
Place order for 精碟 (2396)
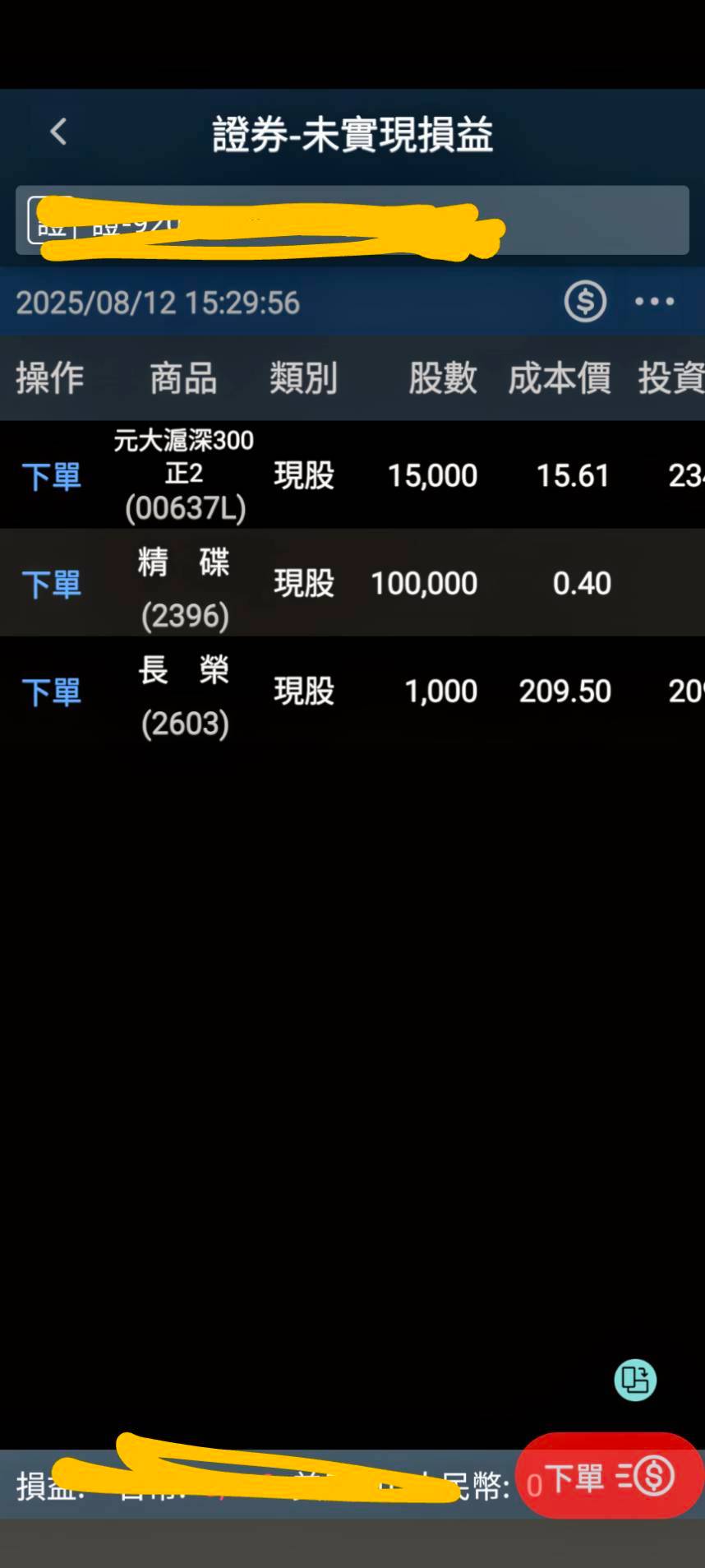coord(51,584)
